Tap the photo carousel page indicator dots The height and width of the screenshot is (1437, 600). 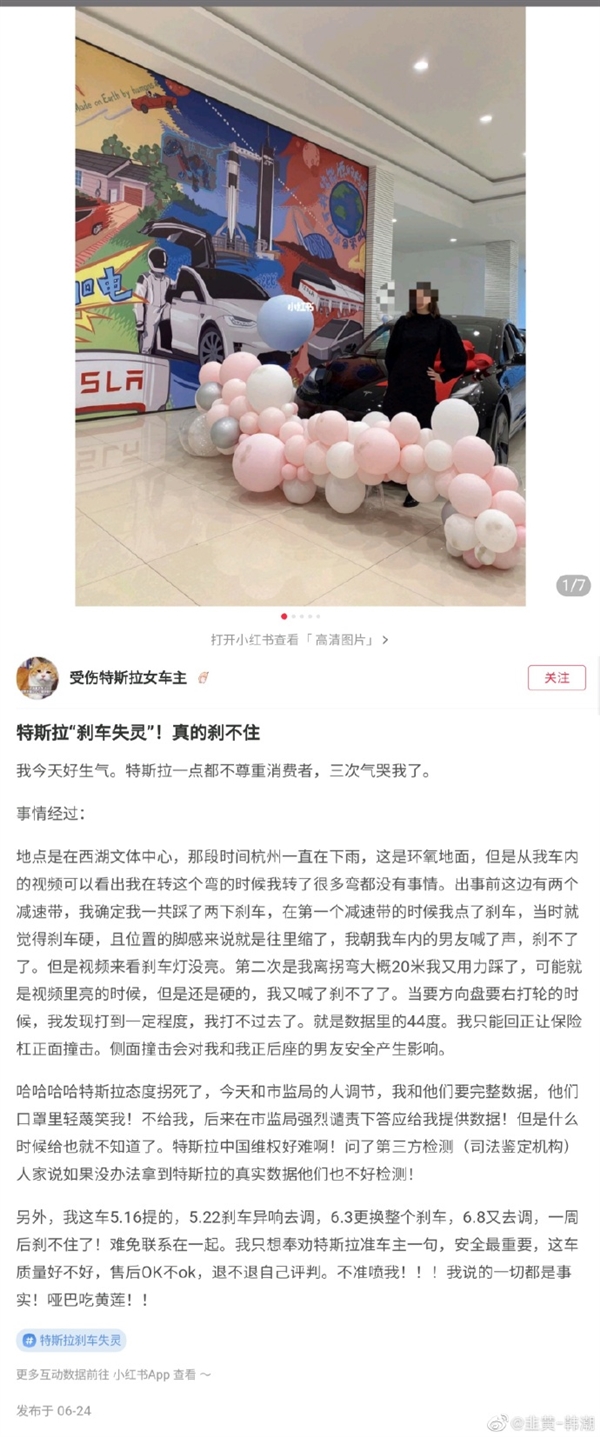pos(300,616)
